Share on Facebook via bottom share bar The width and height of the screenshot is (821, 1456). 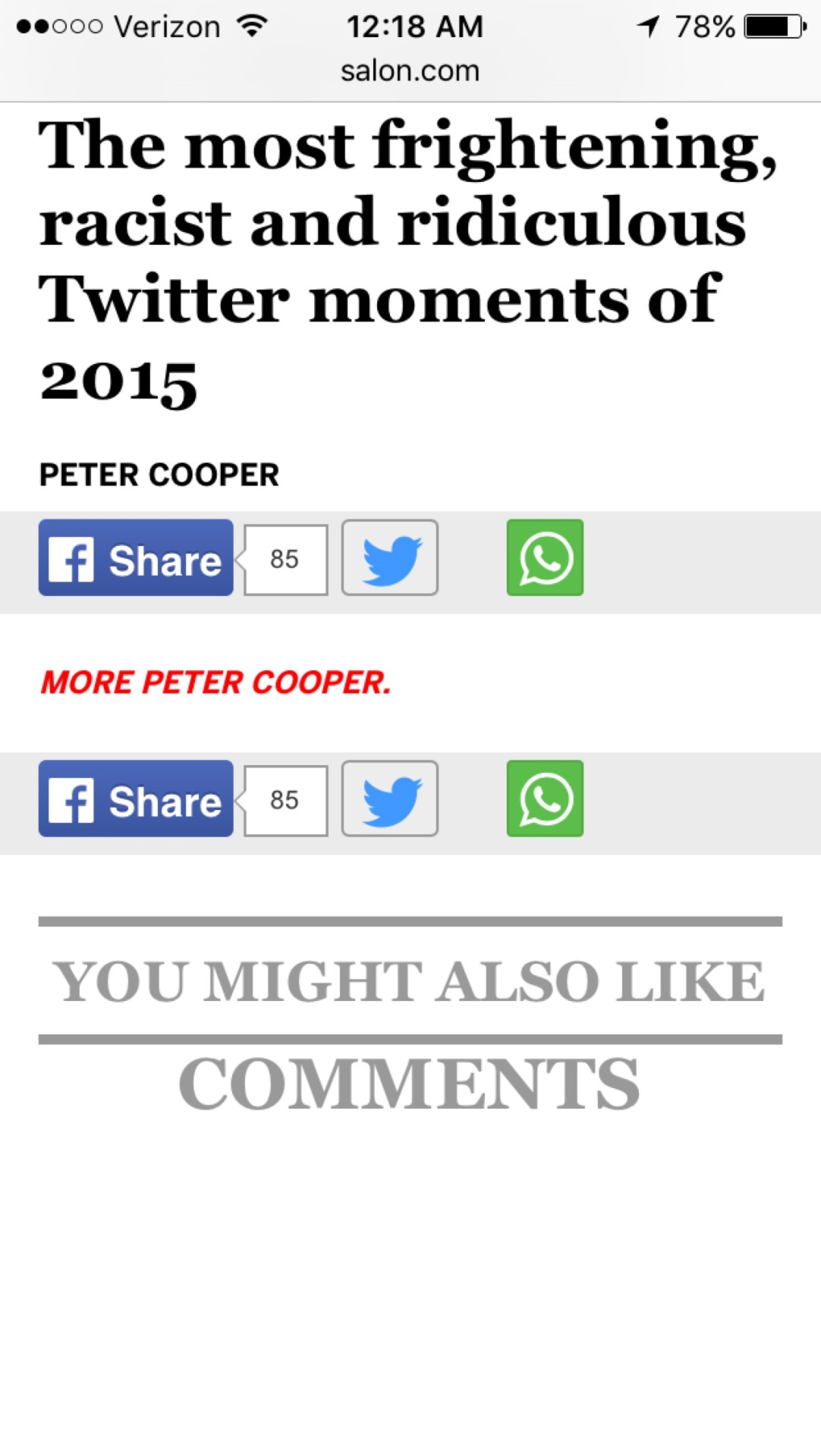coord(136,799)
